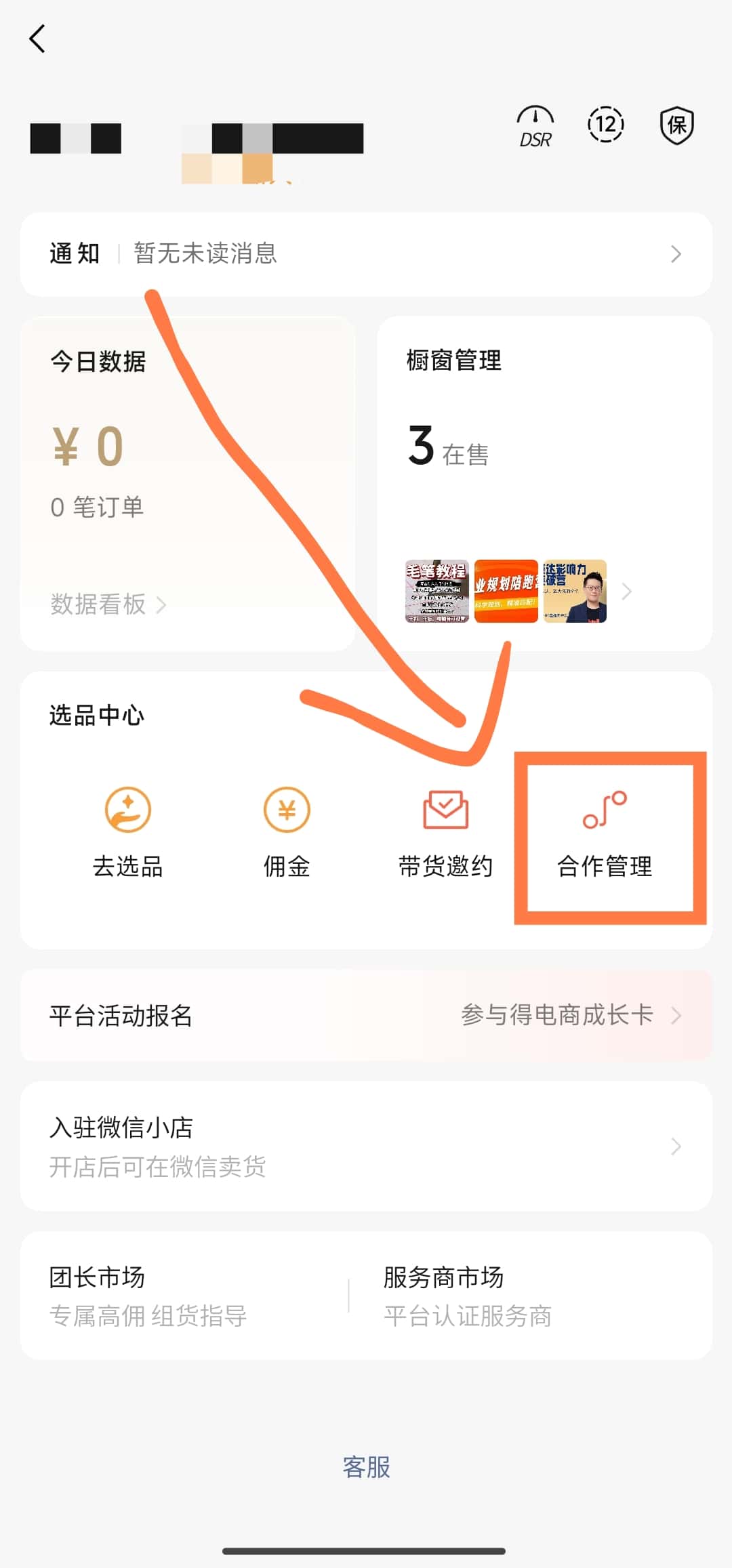Open 带货邀约 via its envelope icon
Screen dimensions: 732x1568
coord(445,810)
